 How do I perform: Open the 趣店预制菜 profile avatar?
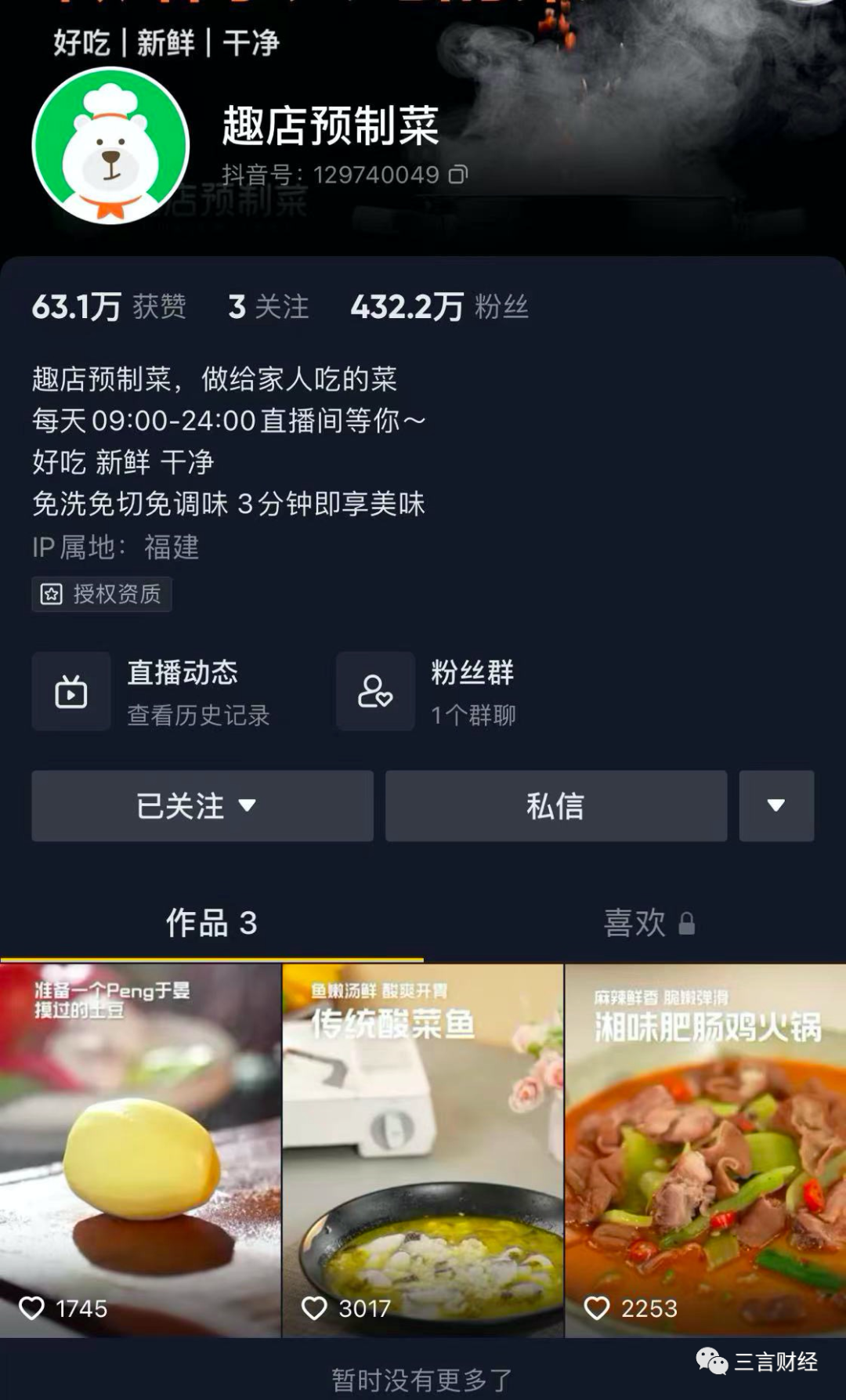pyautogui.click(x=110, y=146)
